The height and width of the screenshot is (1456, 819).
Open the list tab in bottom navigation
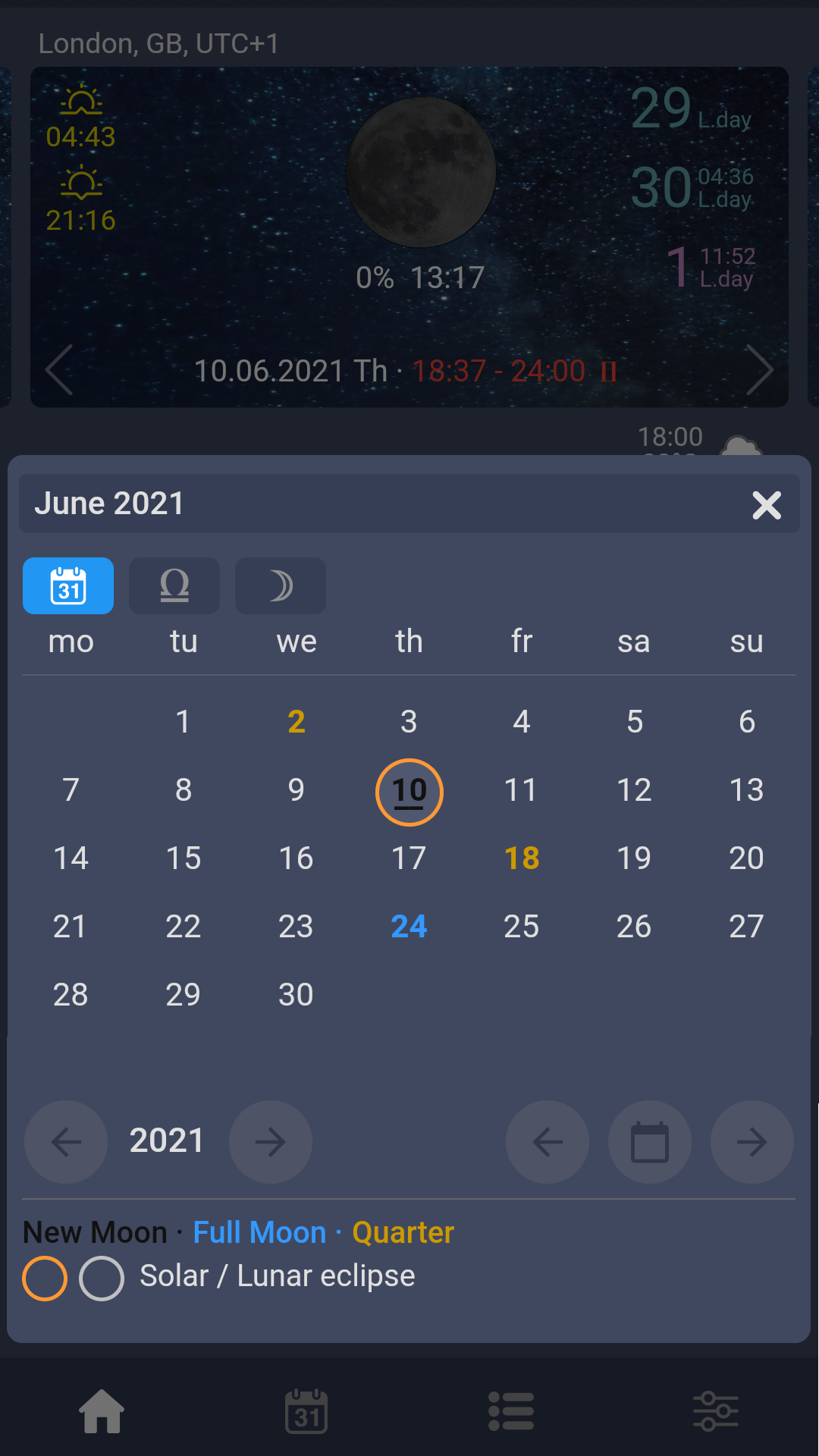(511, 1411)
